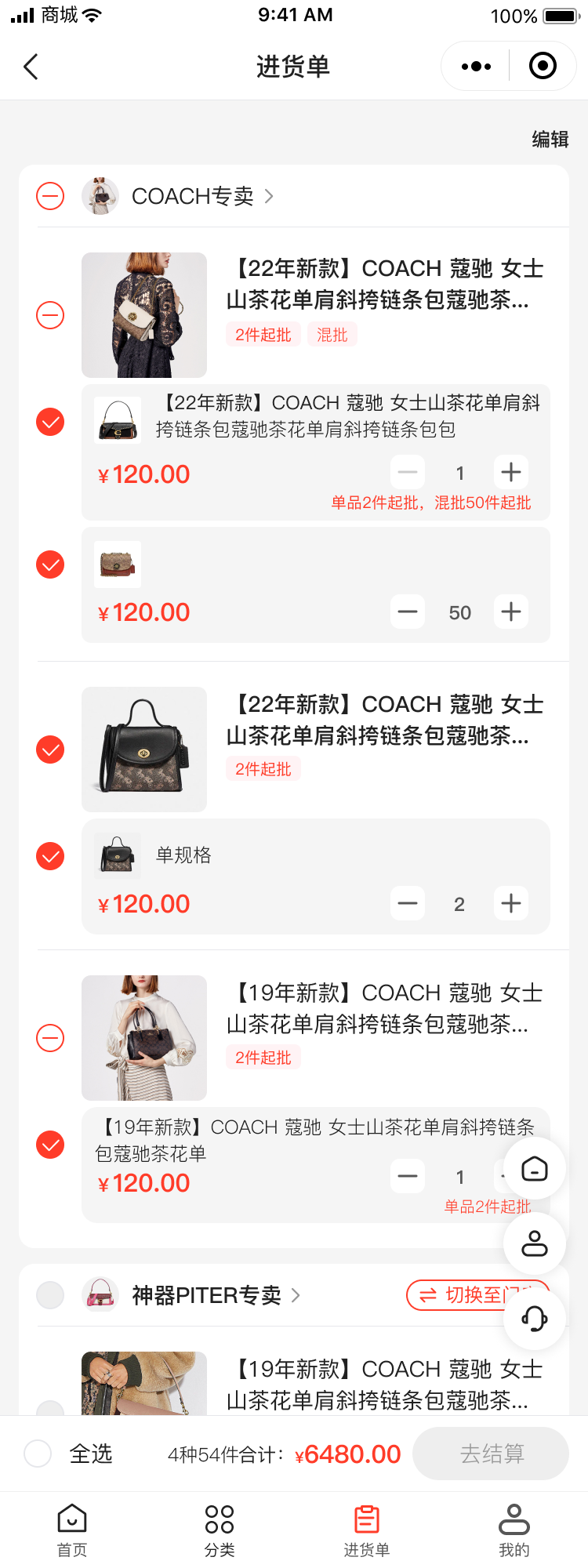
Task: Select the 神器PITER专卖 store checkbox
Action: pos(50,1295)
